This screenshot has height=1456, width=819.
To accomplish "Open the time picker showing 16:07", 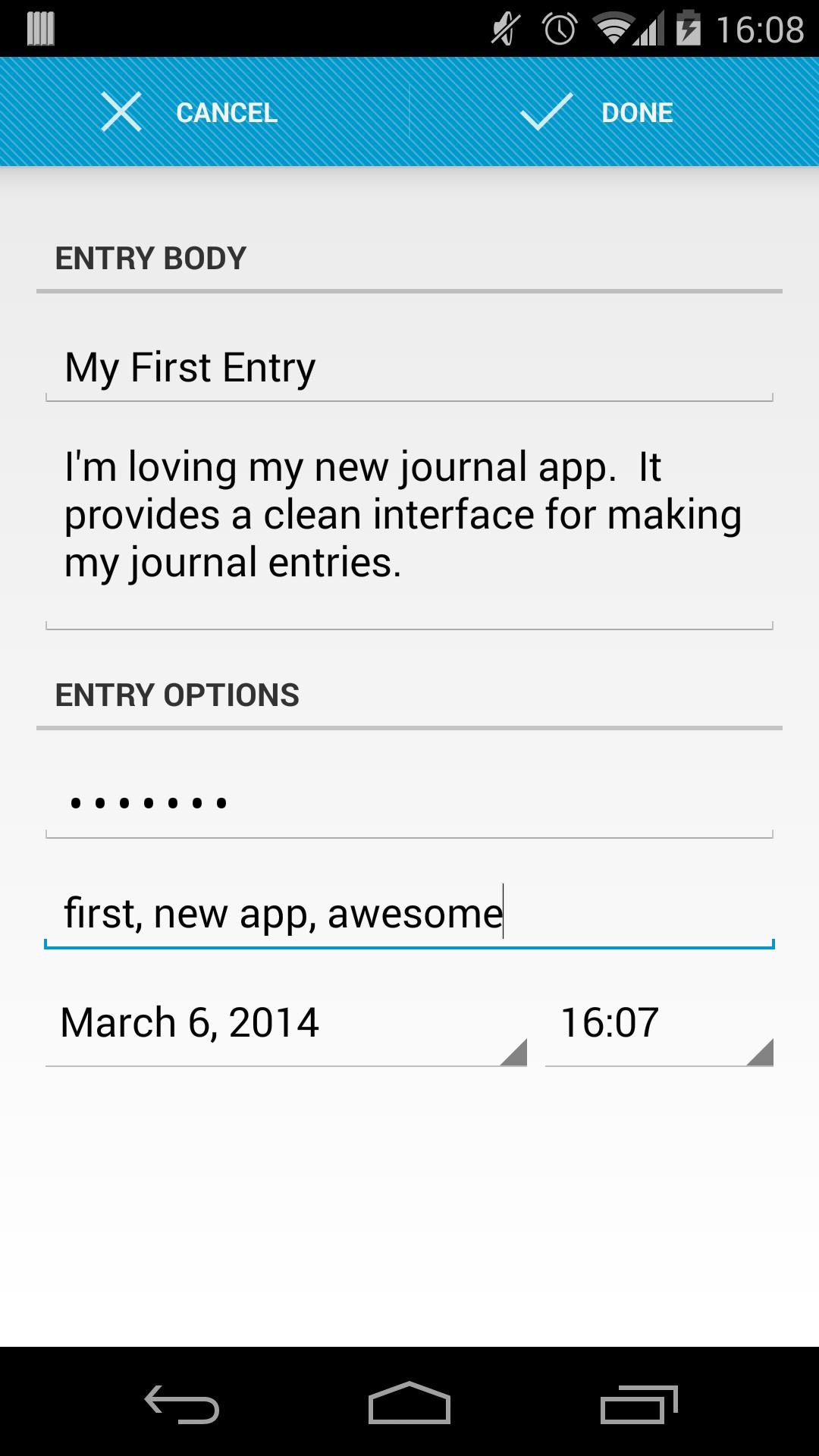I will coord(658,1024).
